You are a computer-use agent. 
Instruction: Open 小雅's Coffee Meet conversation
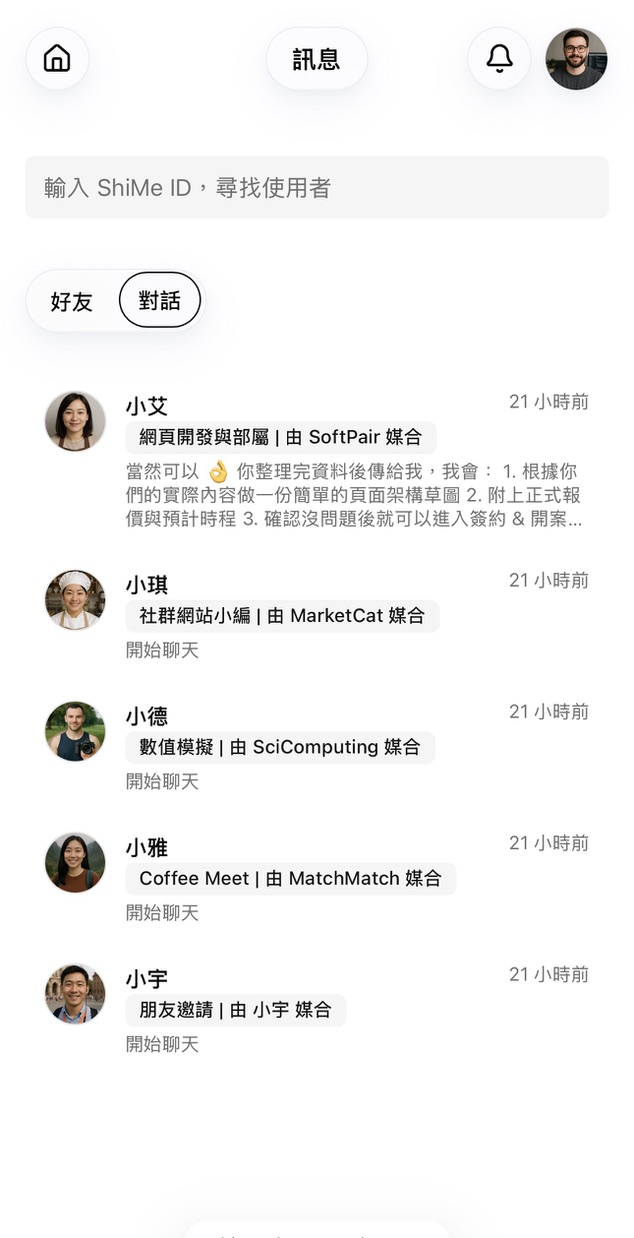point(316,877)
